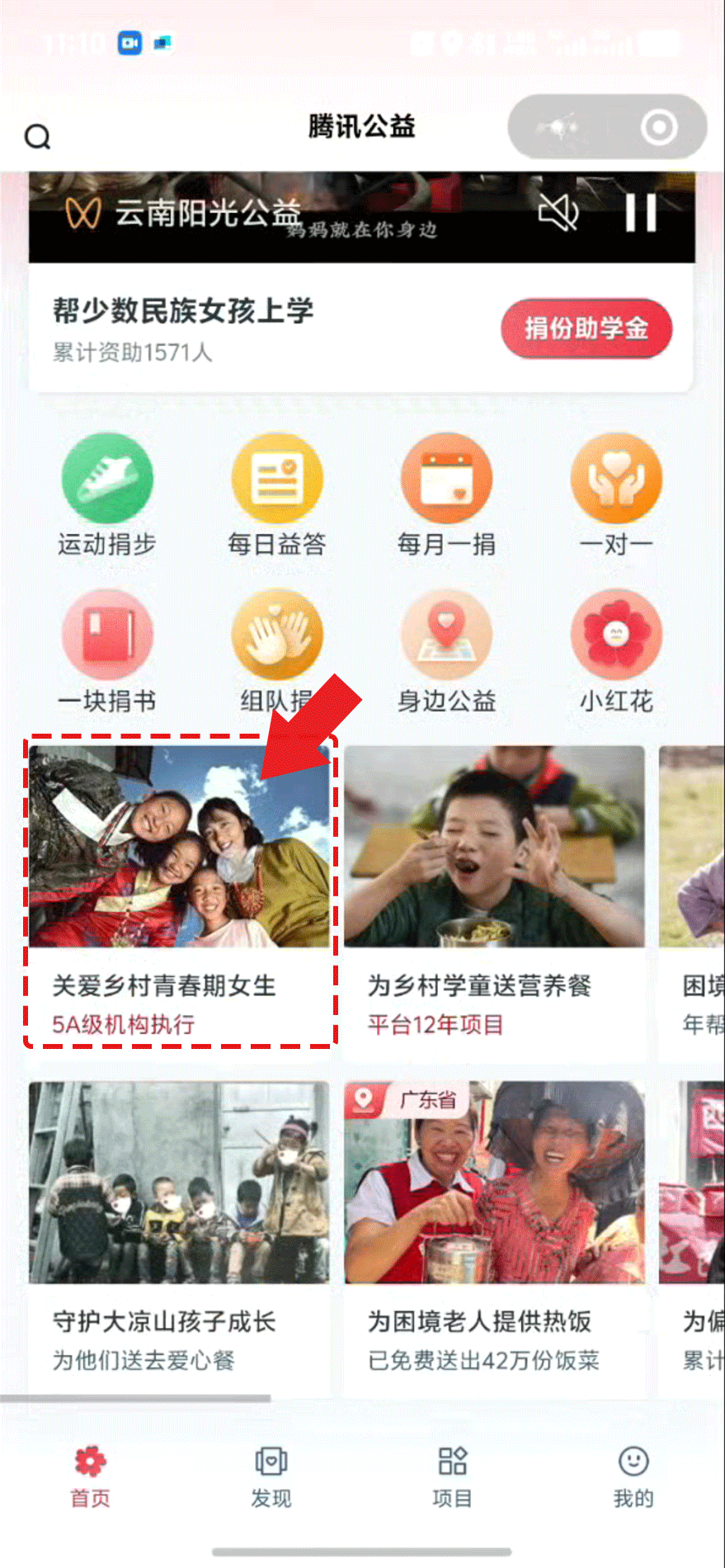The width and height of the screenshot is (725, 1568).
Task: Open the search icon
Action: coord(37,136)
